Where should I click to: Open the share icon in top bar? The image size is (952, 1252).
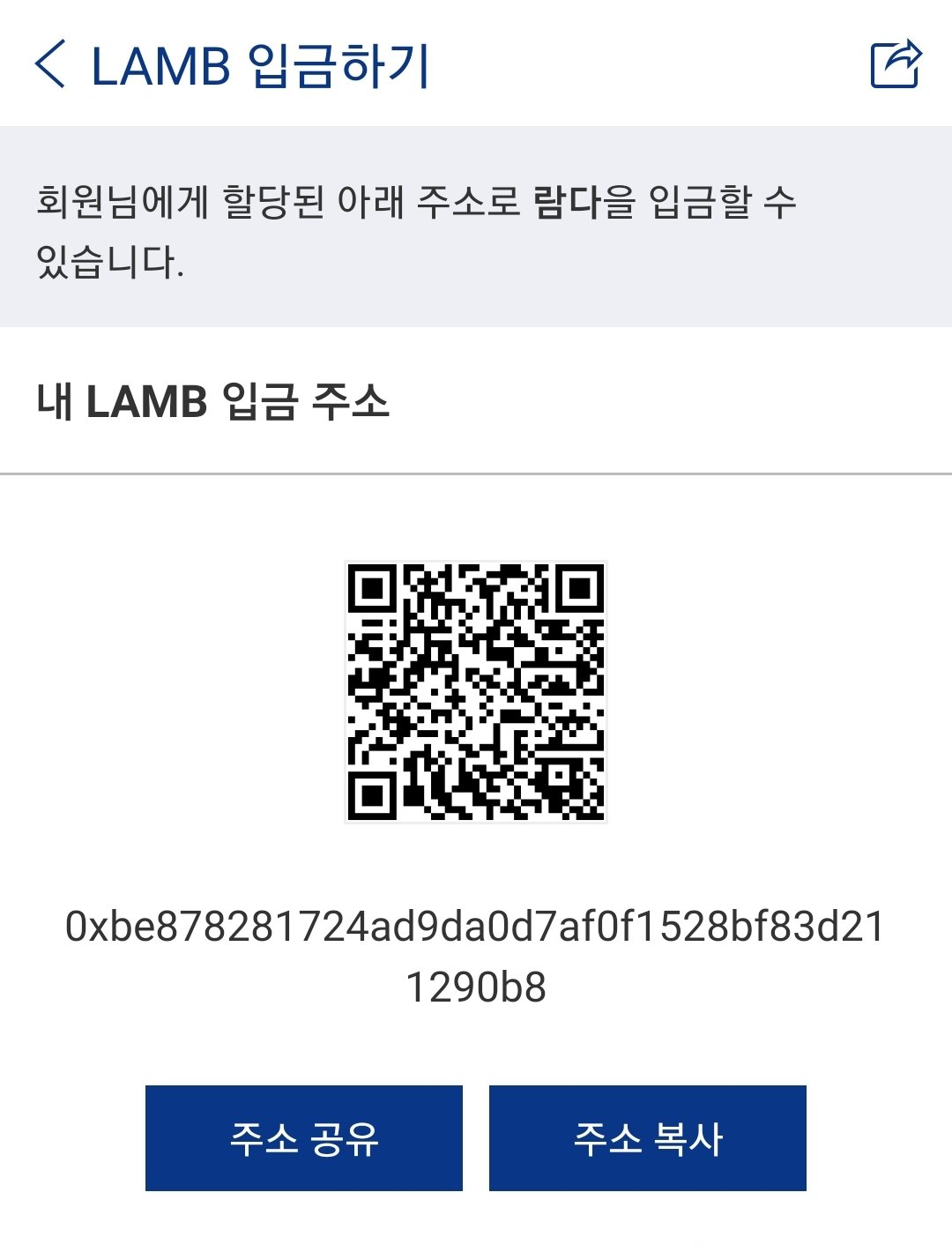click(895, 64)
